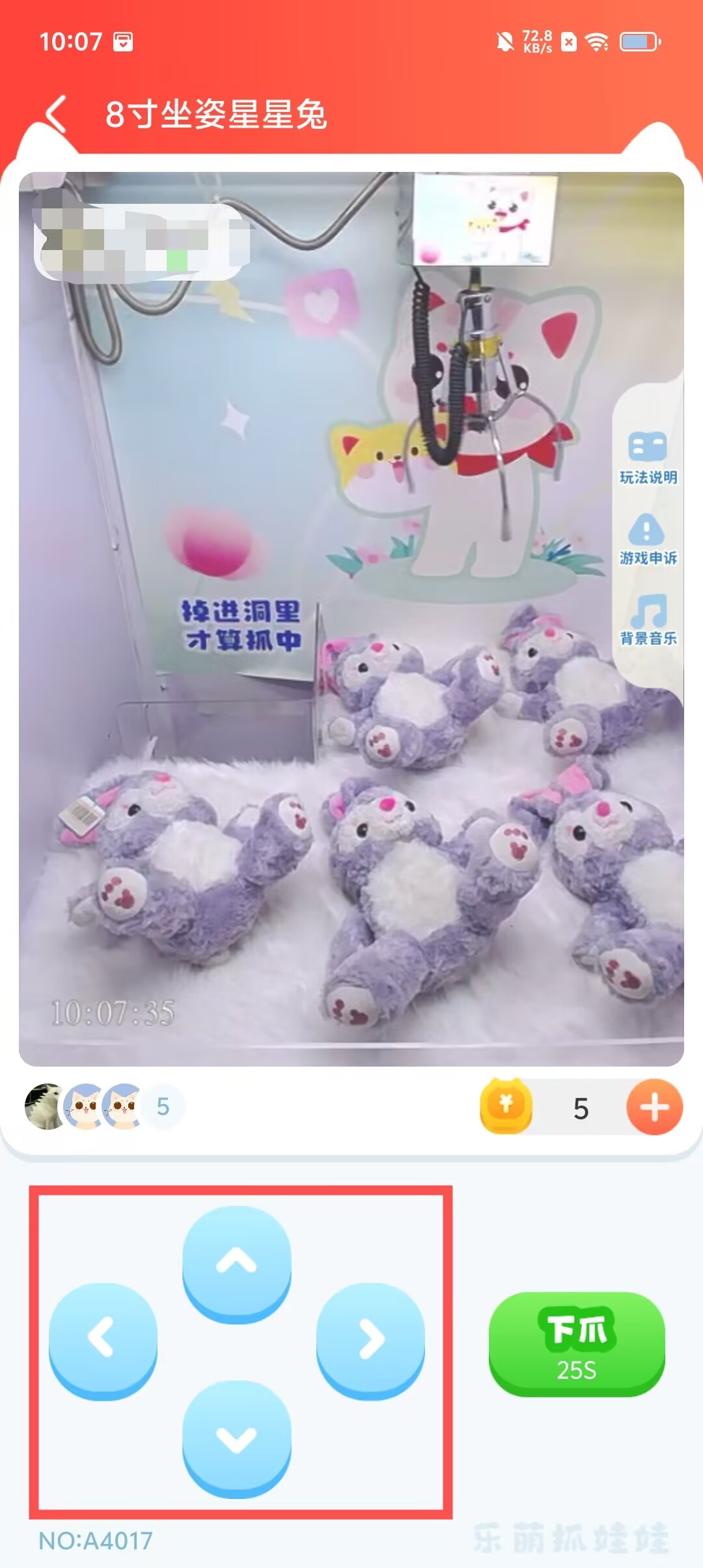Move the claw up
Screen dimensions: 703x1568
[x=237, y=1263]
